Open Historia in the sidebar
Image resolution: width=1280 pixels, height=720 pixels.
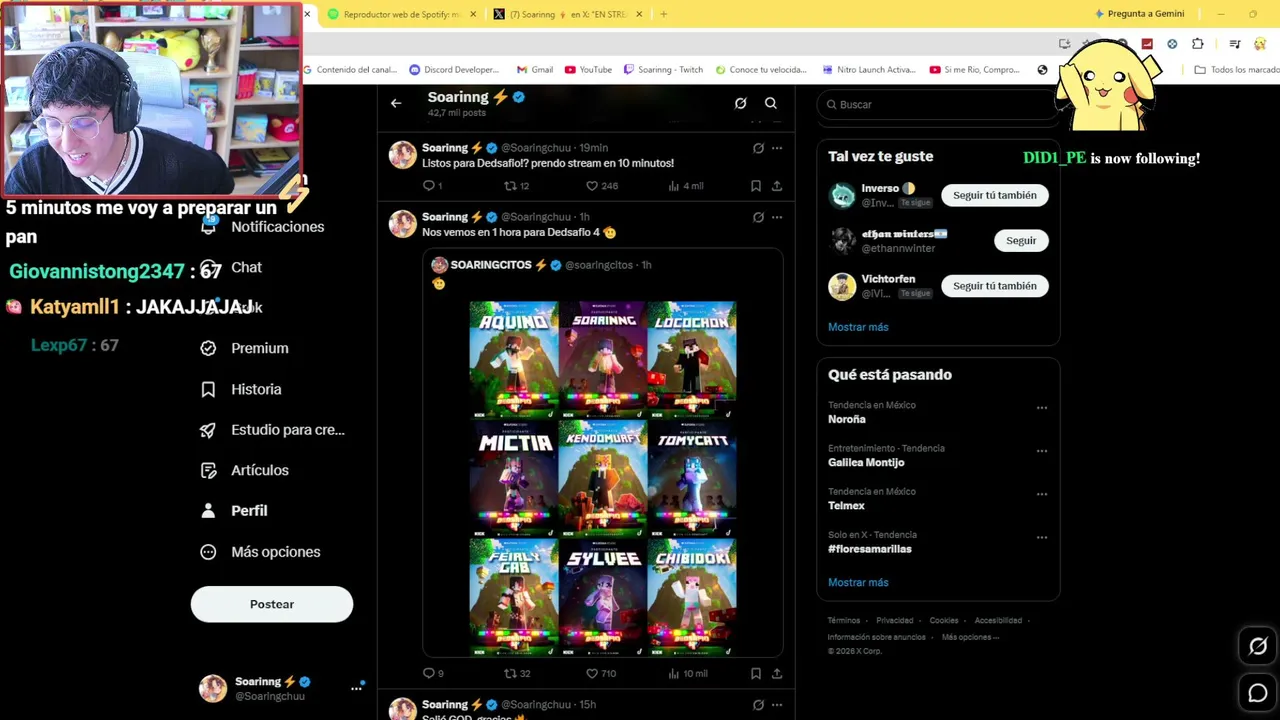point(256,389)
